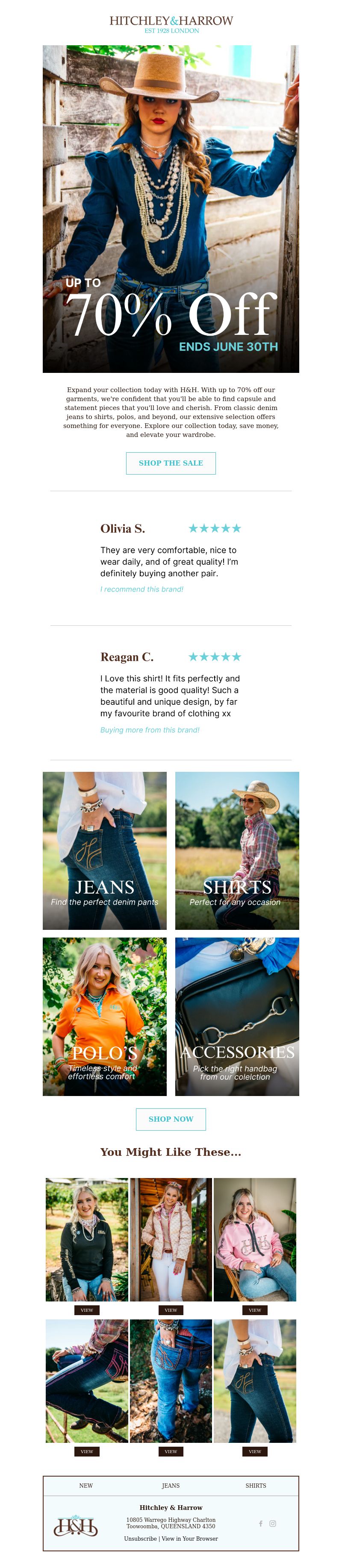The width and height of the screenshot is (342, 1568).
Task: Tap the Shop The Sale button
Action: pyautogui.click(x=171, y=463)
